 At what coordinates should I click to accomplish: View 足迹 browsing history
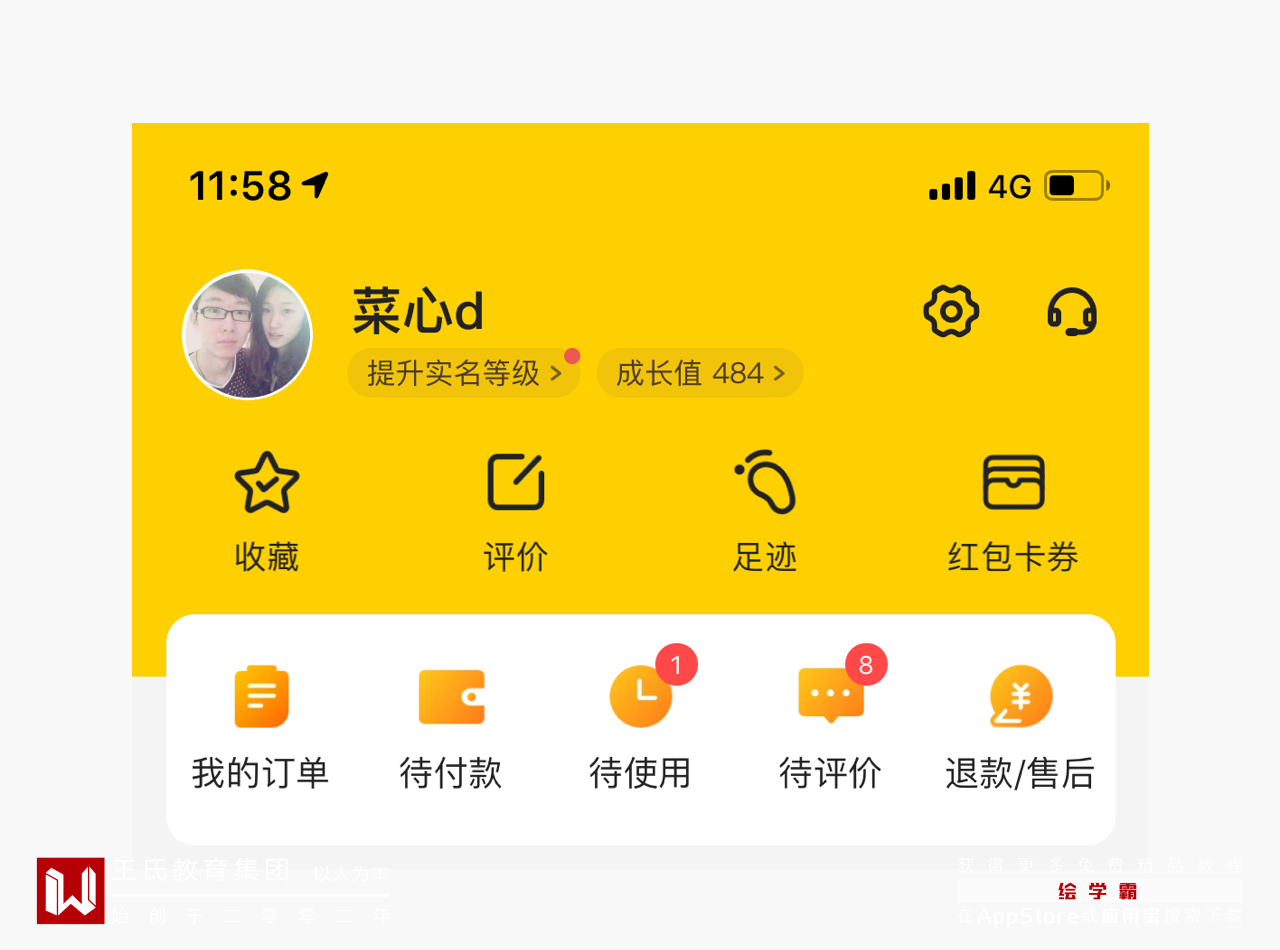click(765, 512)
